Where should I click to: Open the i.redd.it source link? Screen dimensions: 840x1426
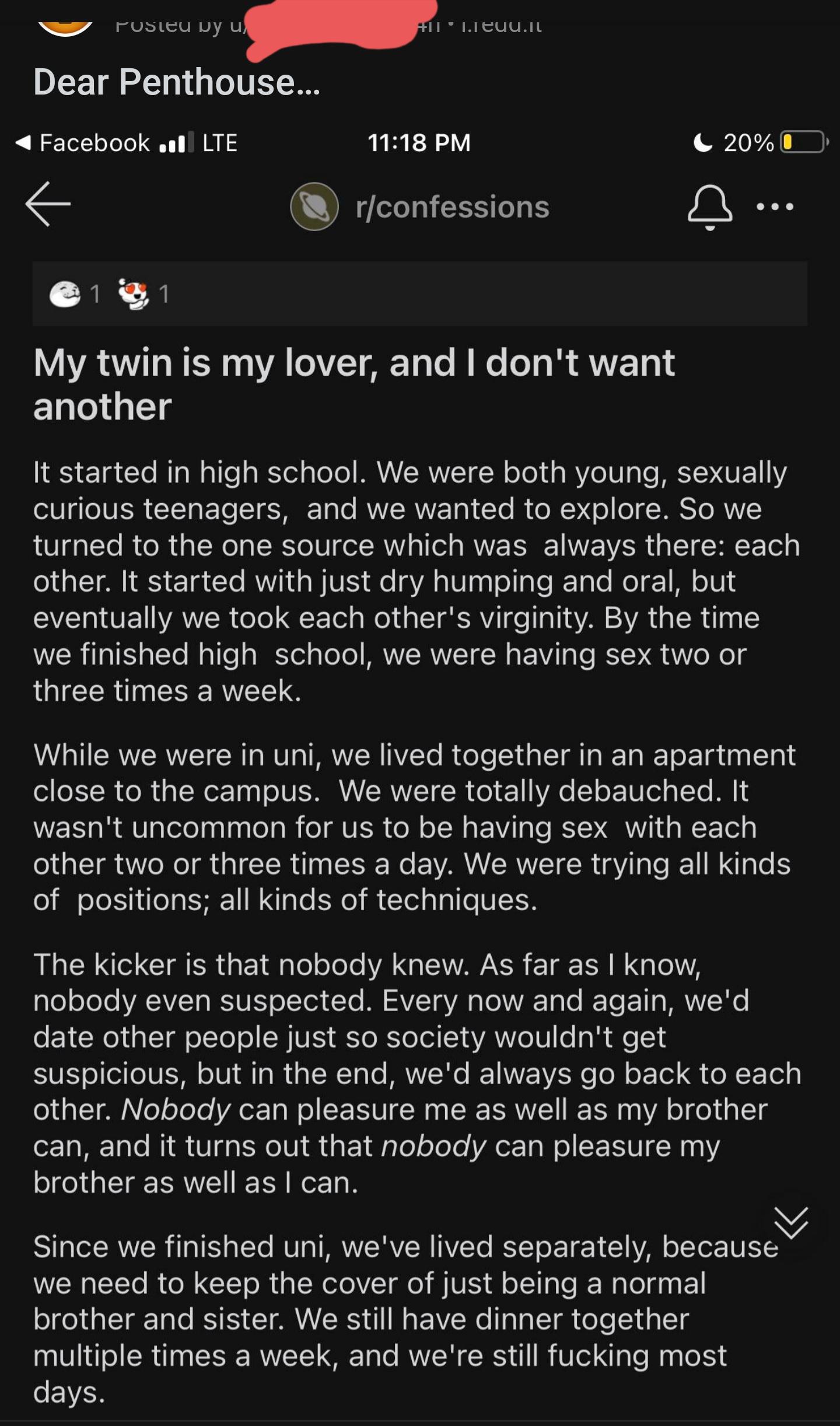click(501, 25)
